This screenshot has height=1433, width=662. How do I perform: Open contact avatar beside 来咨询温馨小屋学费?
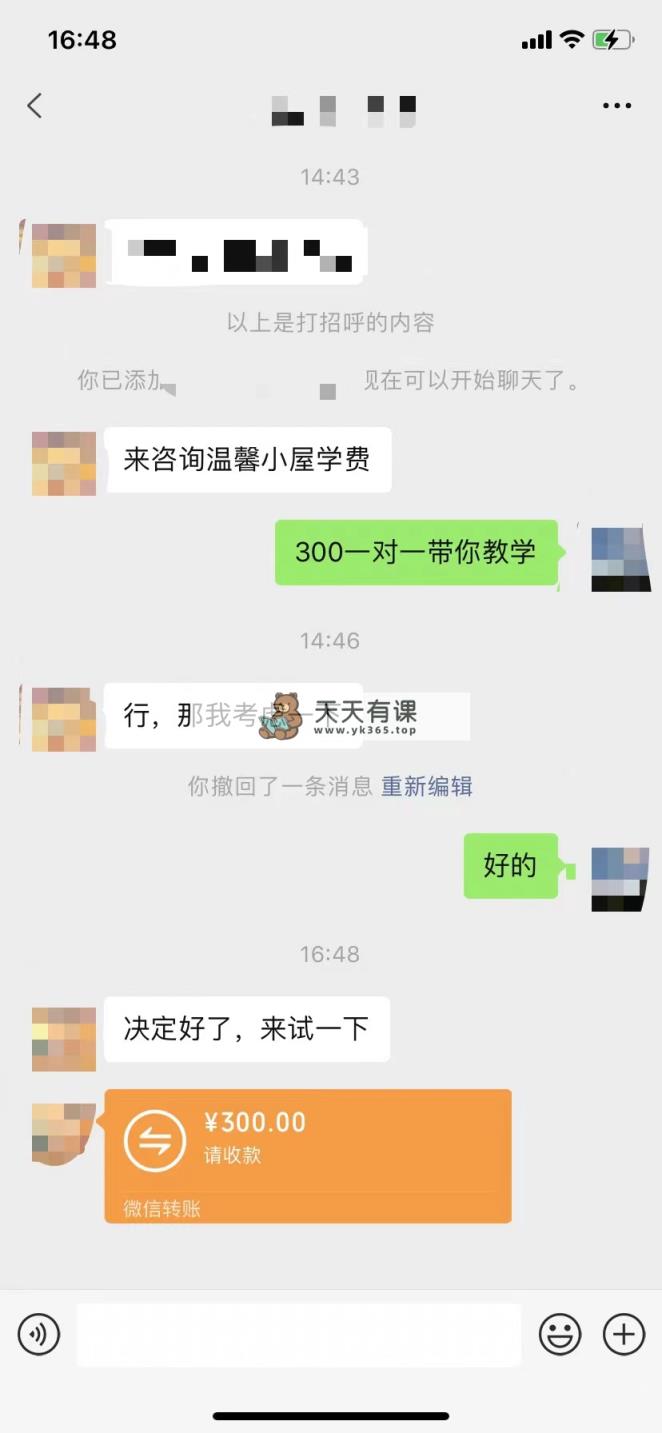coord(64,463)
